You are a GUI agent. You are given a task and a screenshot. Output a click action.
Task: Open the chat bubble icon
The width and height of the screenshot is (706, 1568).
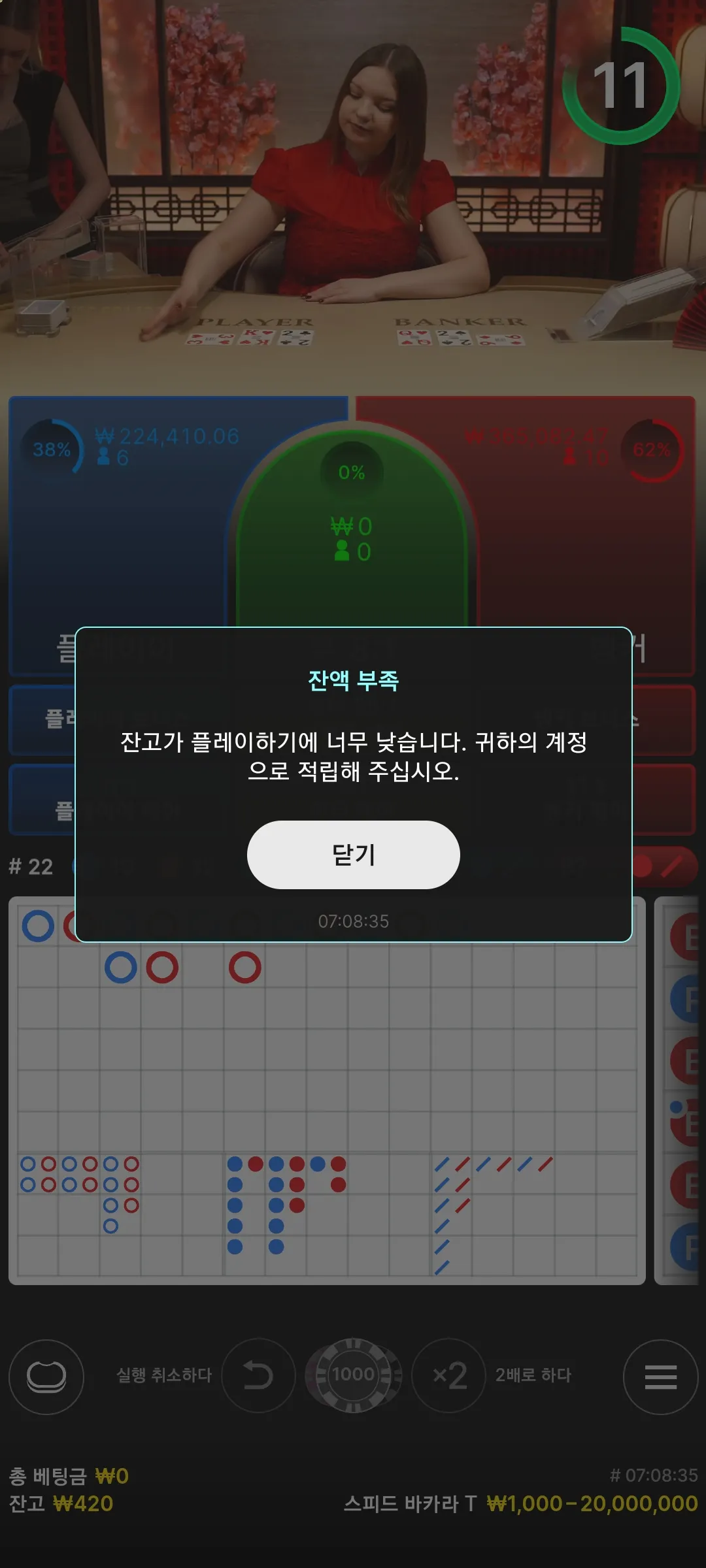coord(46,1377)
